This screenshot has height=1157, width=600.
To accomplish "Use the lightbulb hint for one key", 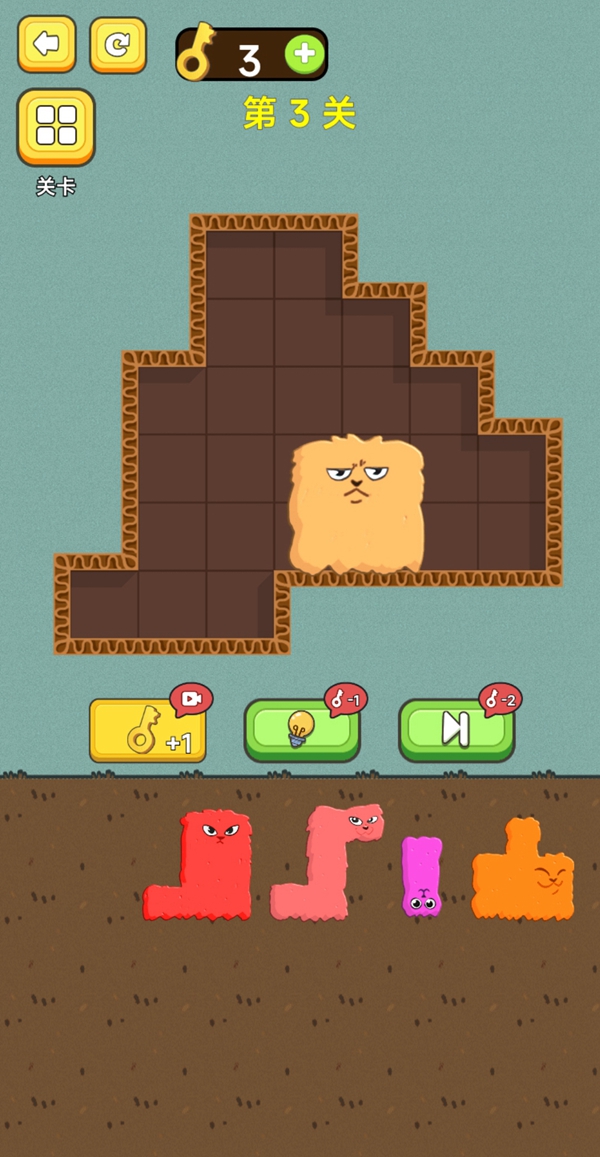I will point(302,729).
